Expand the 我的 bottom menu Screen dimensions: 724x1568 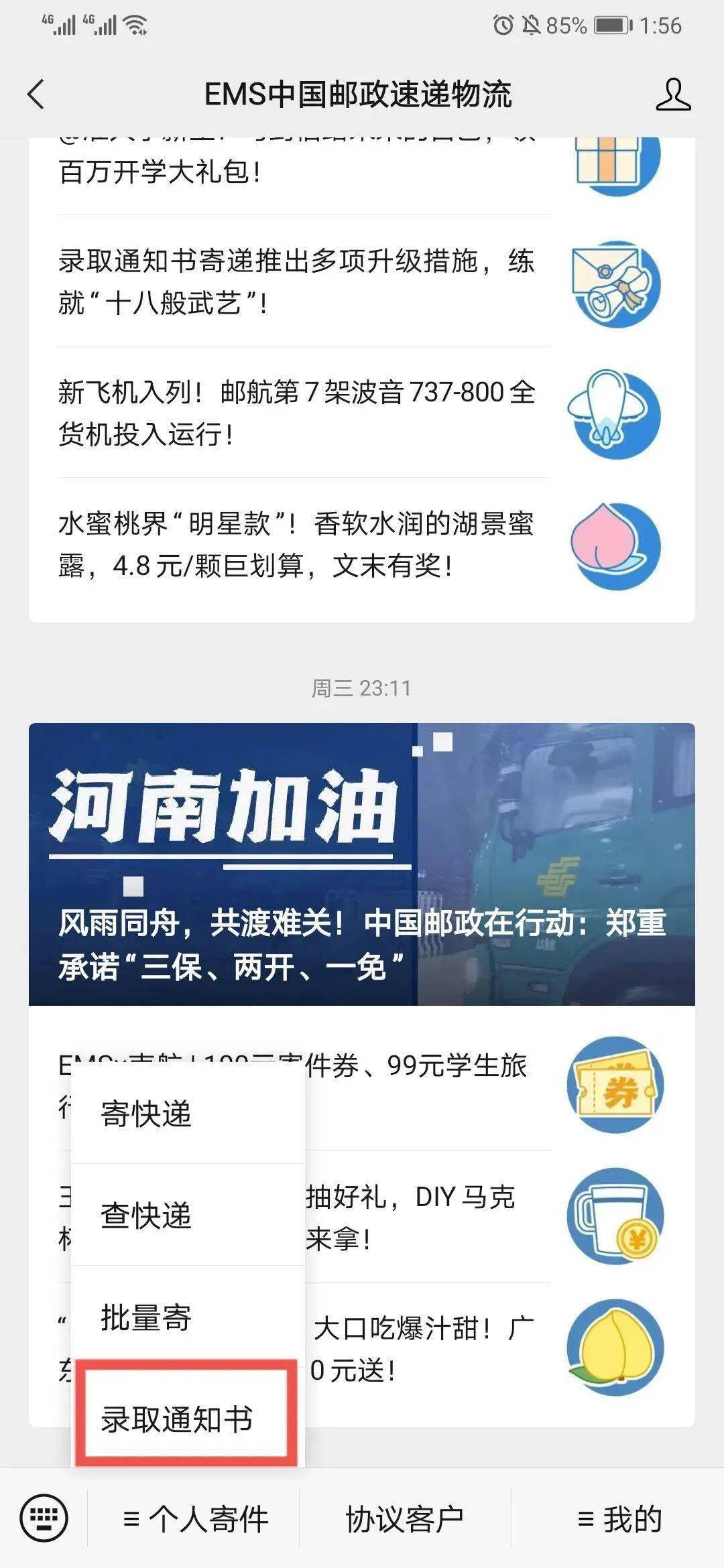pyautogui.click(x=619, y=1519)
